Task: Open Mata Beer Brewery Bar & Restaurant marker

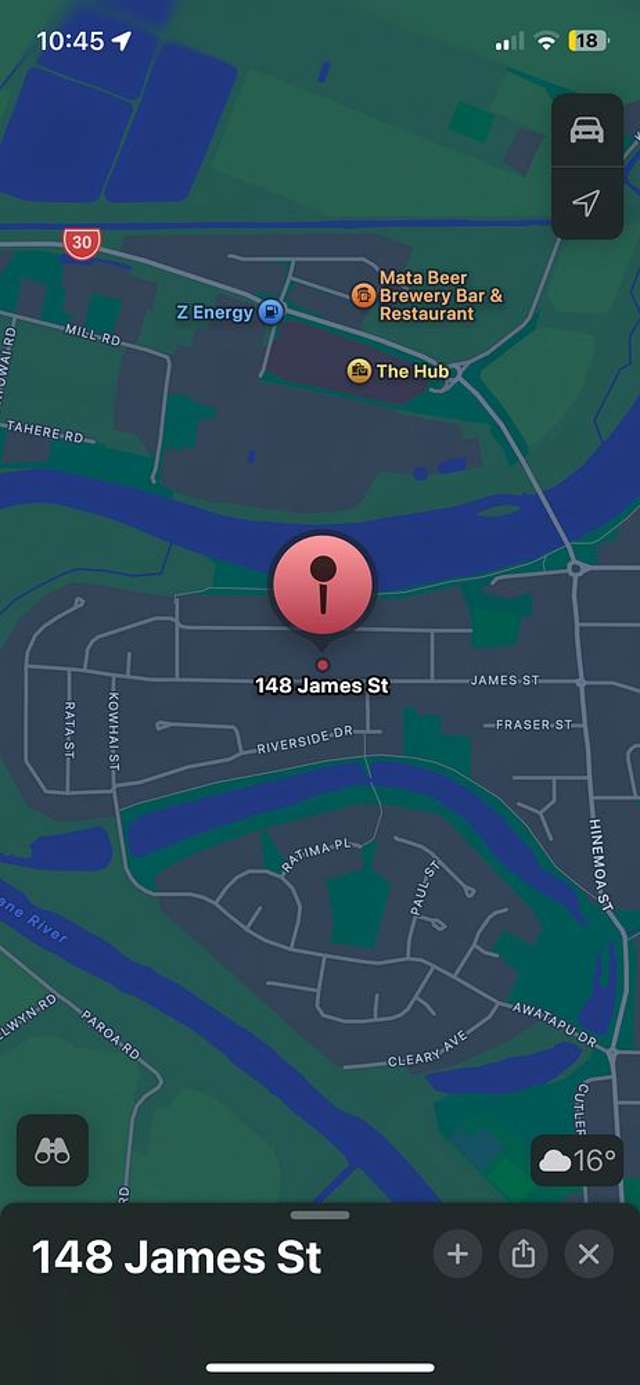Action: pyautogui.click(x=363, y=295)
